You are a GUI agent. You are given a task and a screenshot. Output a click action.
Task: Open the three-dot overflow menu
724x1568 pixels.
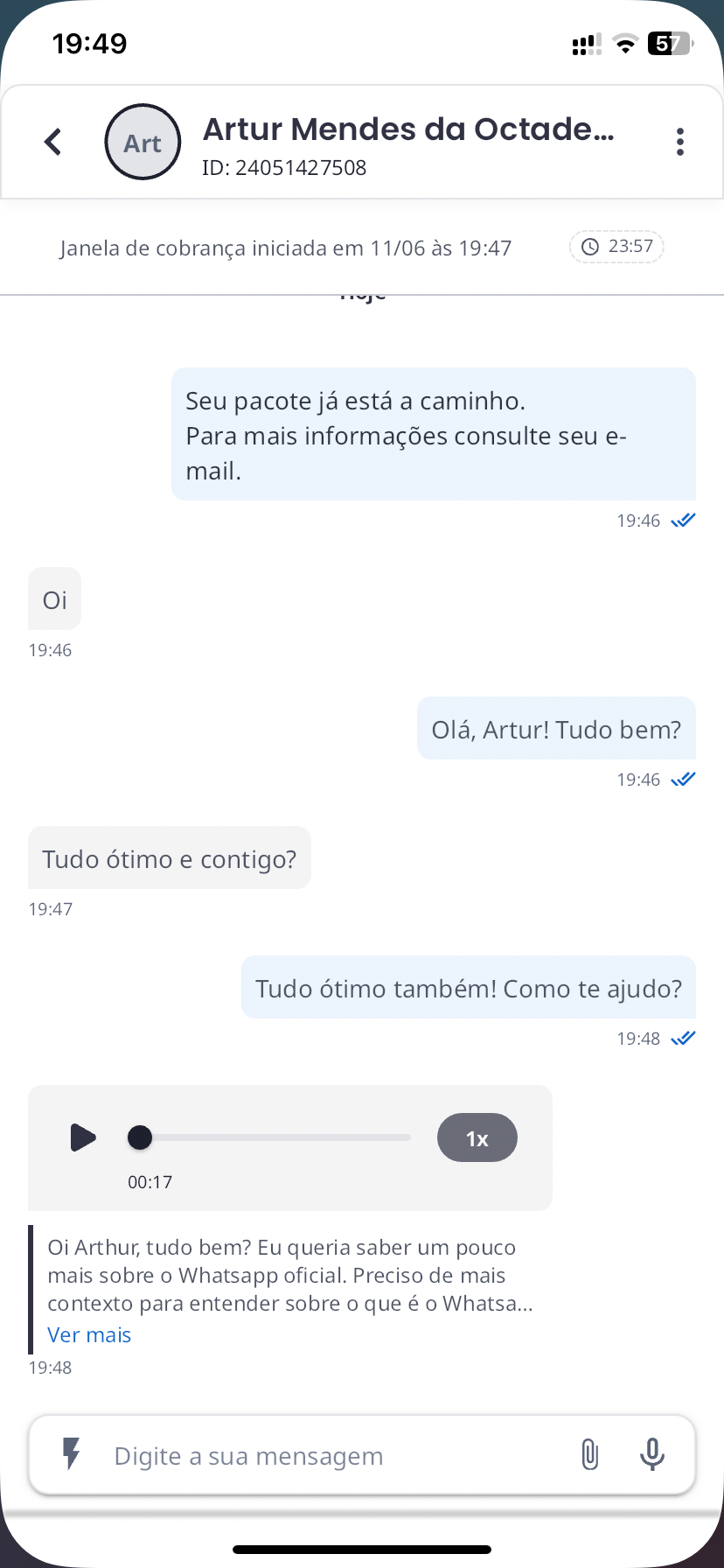(x=679, y=142)
